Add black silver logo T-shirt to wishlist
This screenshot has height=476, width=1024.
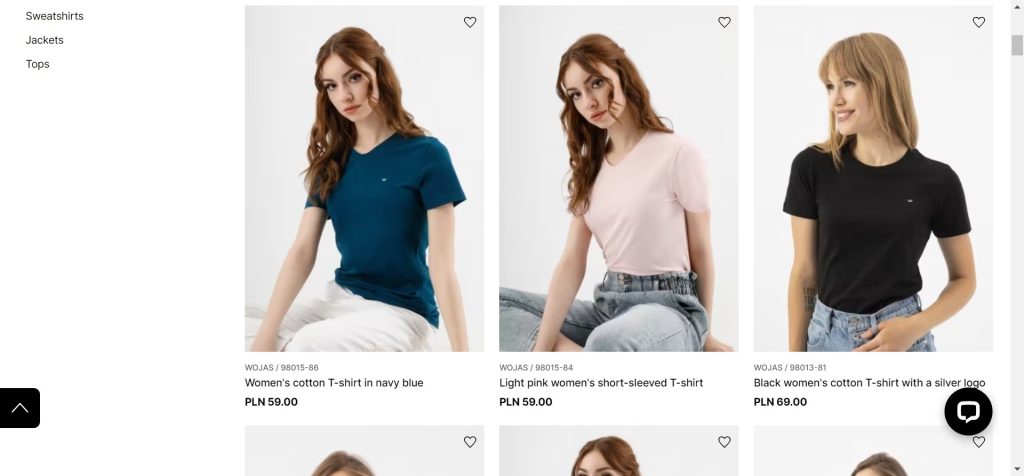pos(978,22)
